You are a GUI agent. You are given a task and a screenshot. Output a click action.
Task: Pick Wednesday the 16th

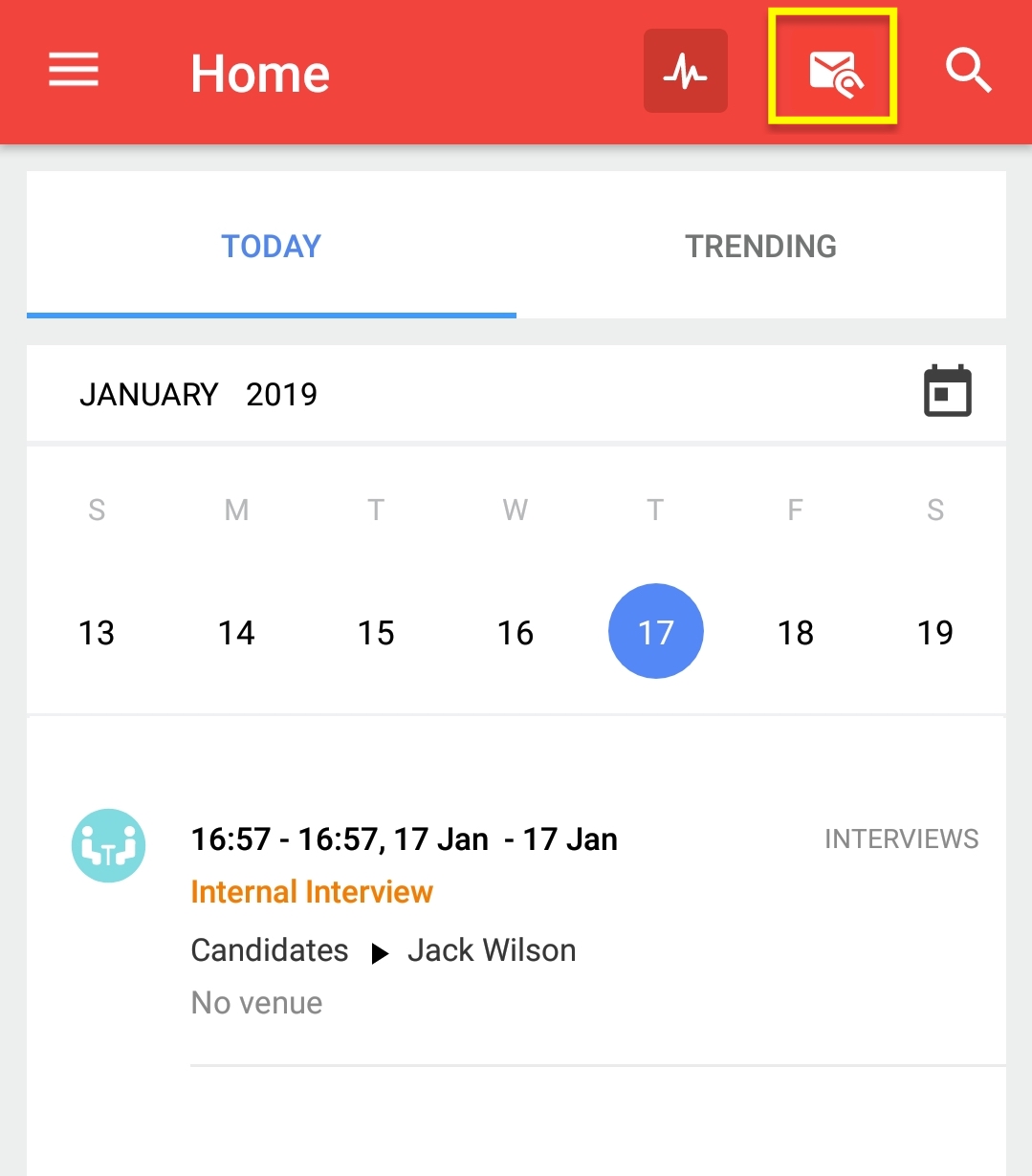click(x=516, y=632)
